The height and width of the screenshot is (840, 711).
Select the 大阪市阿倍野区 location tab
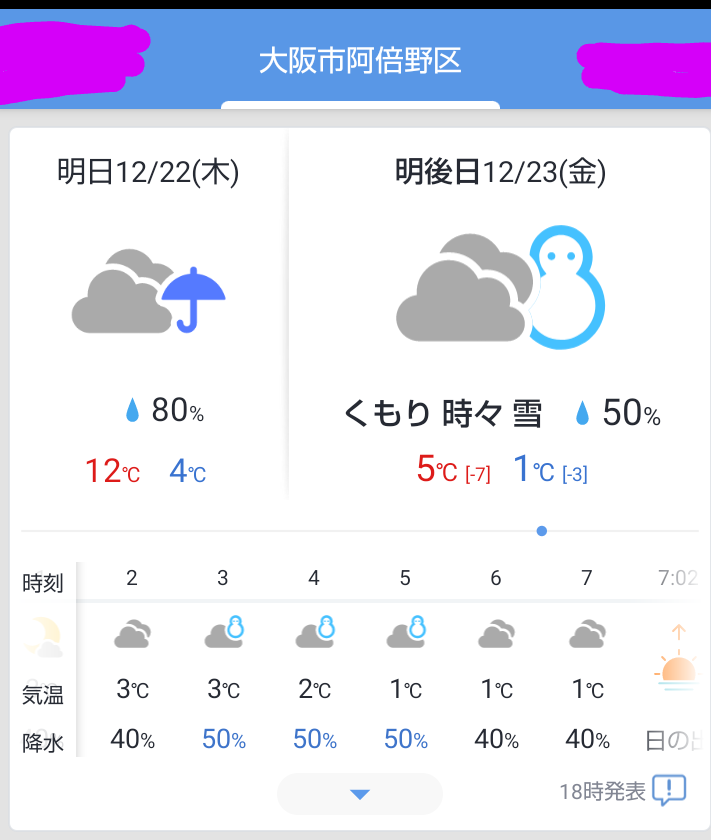pos(360,61)
